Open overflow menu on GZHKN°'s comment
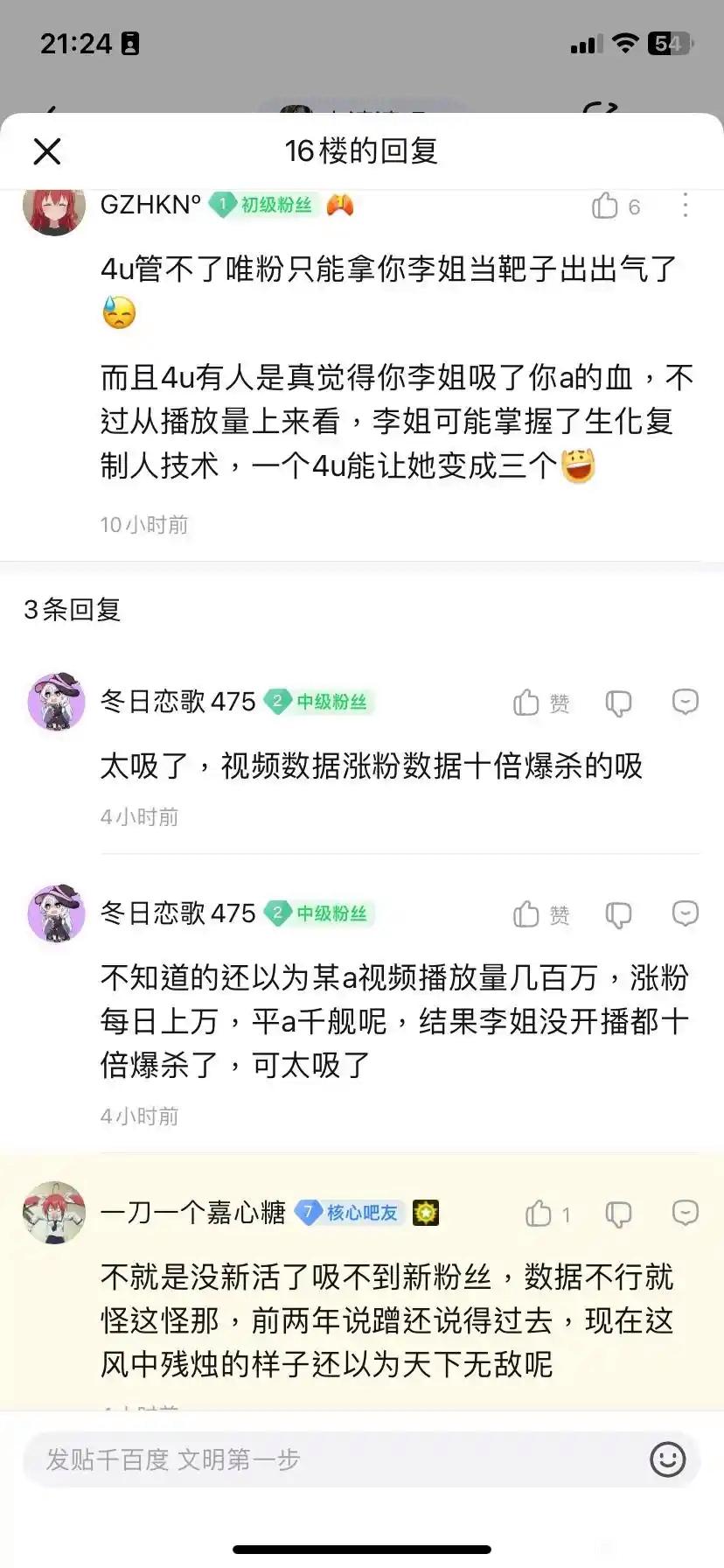This screenshot has height=1568, width=724. (x=685, y=206)
